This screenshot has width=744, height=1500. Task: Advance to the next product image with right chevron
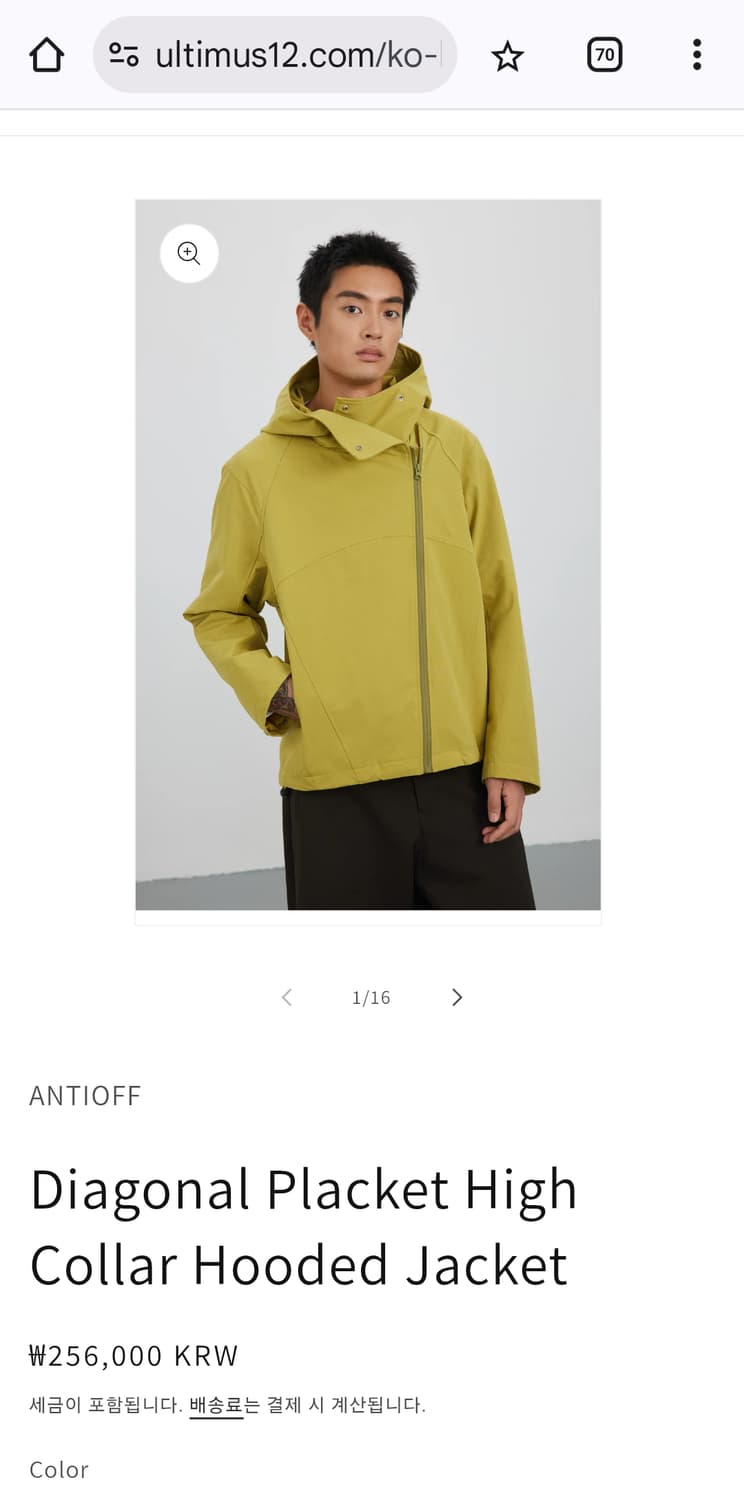[x=456, y=997]
